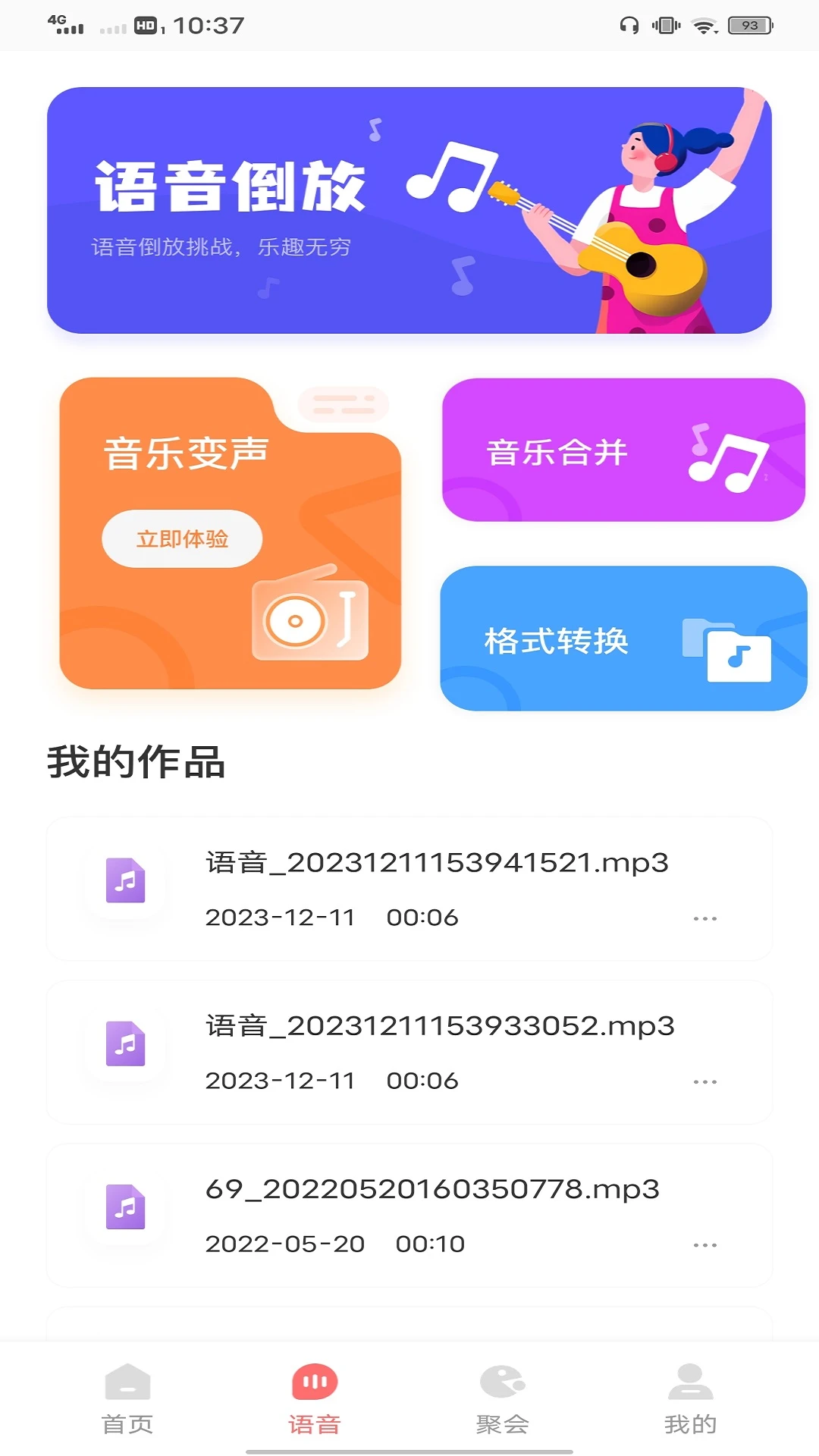
Task: Open the 格式转换 format conversion card
Action: click(x=623, y=639)
